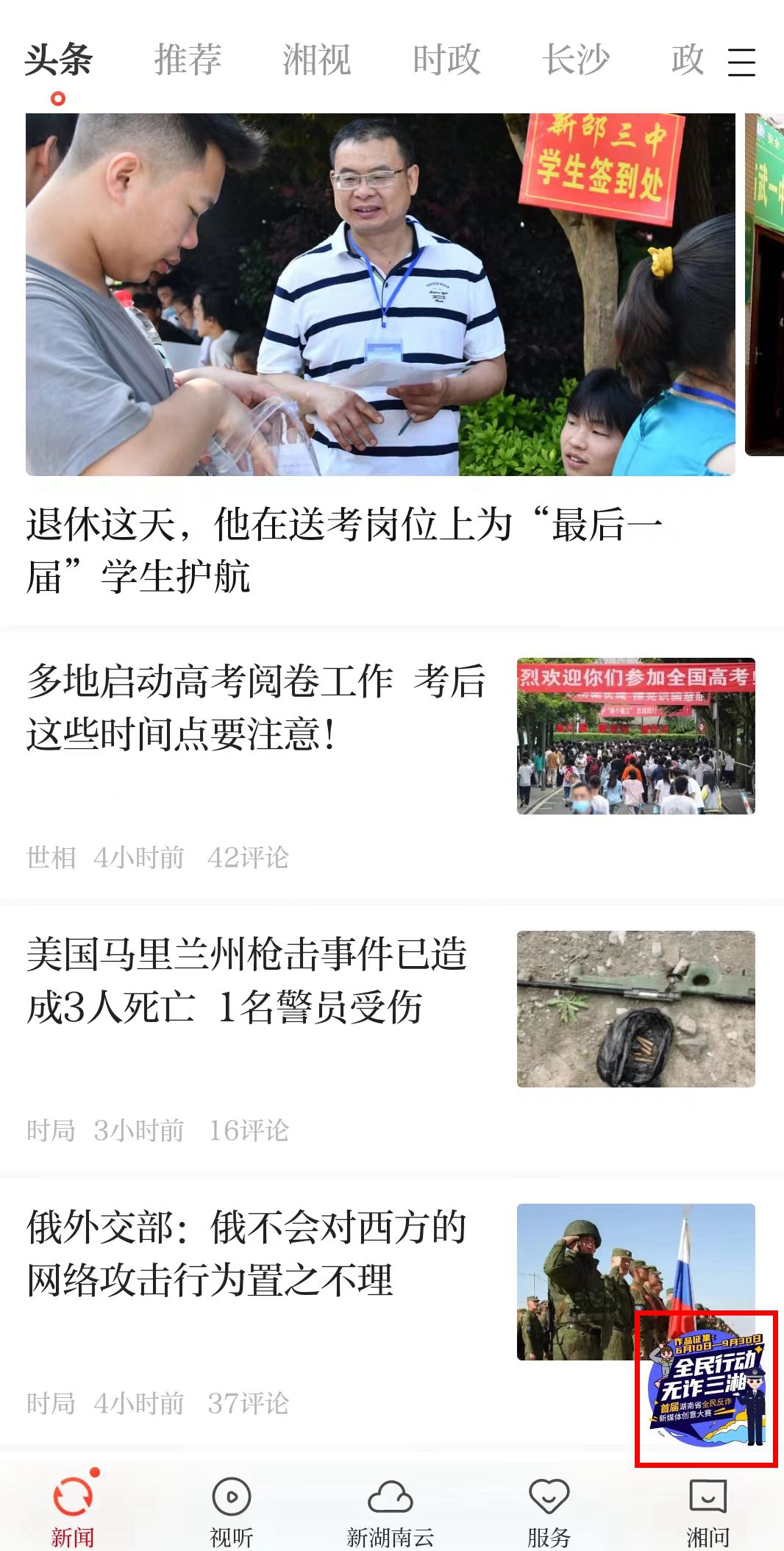Open the 俄外交部 cyberattack article
The image size is (784, 1551).
point(247,1254)
